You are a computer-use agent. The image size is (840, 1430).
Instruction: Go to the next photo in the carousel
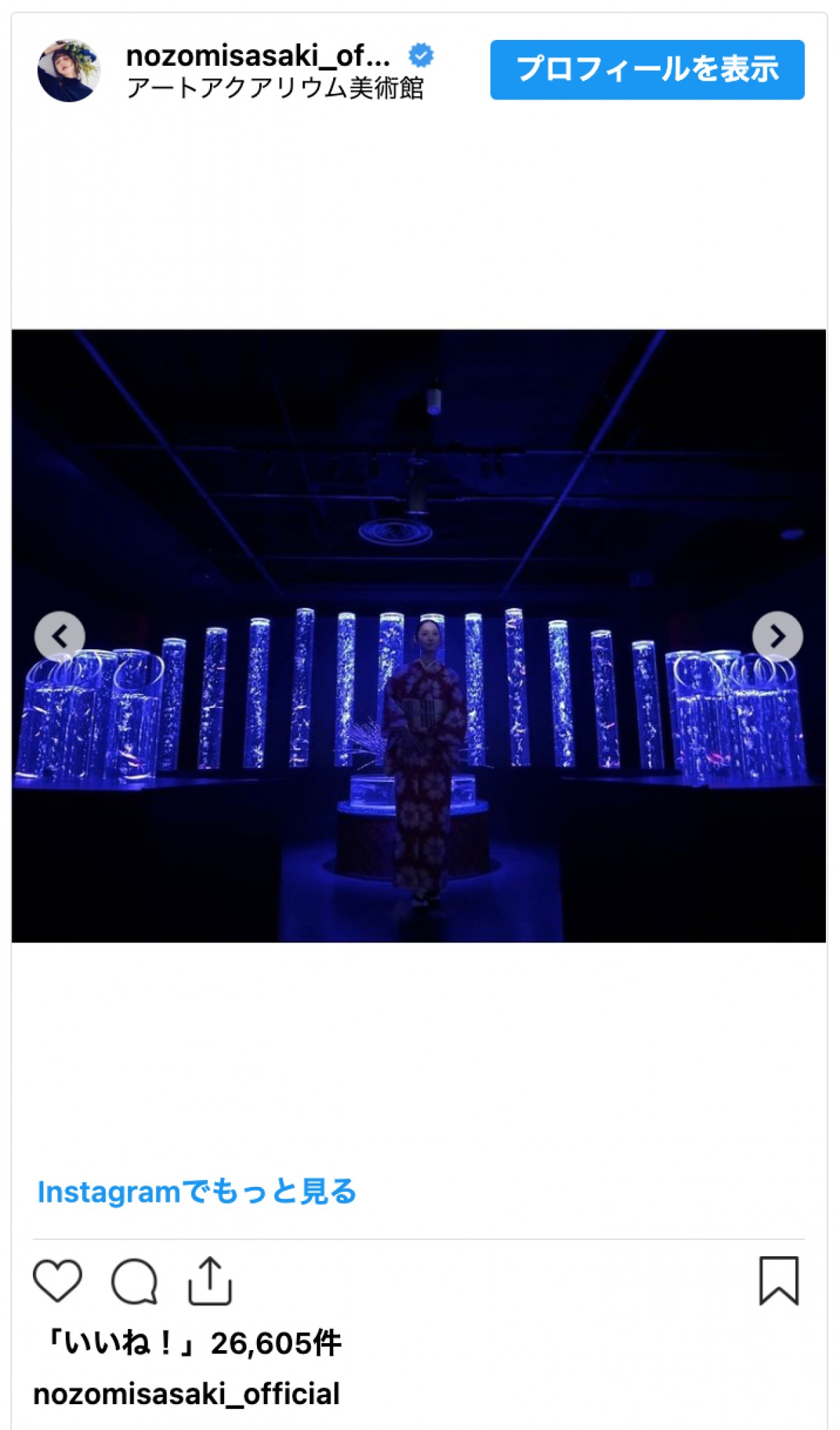777,637
